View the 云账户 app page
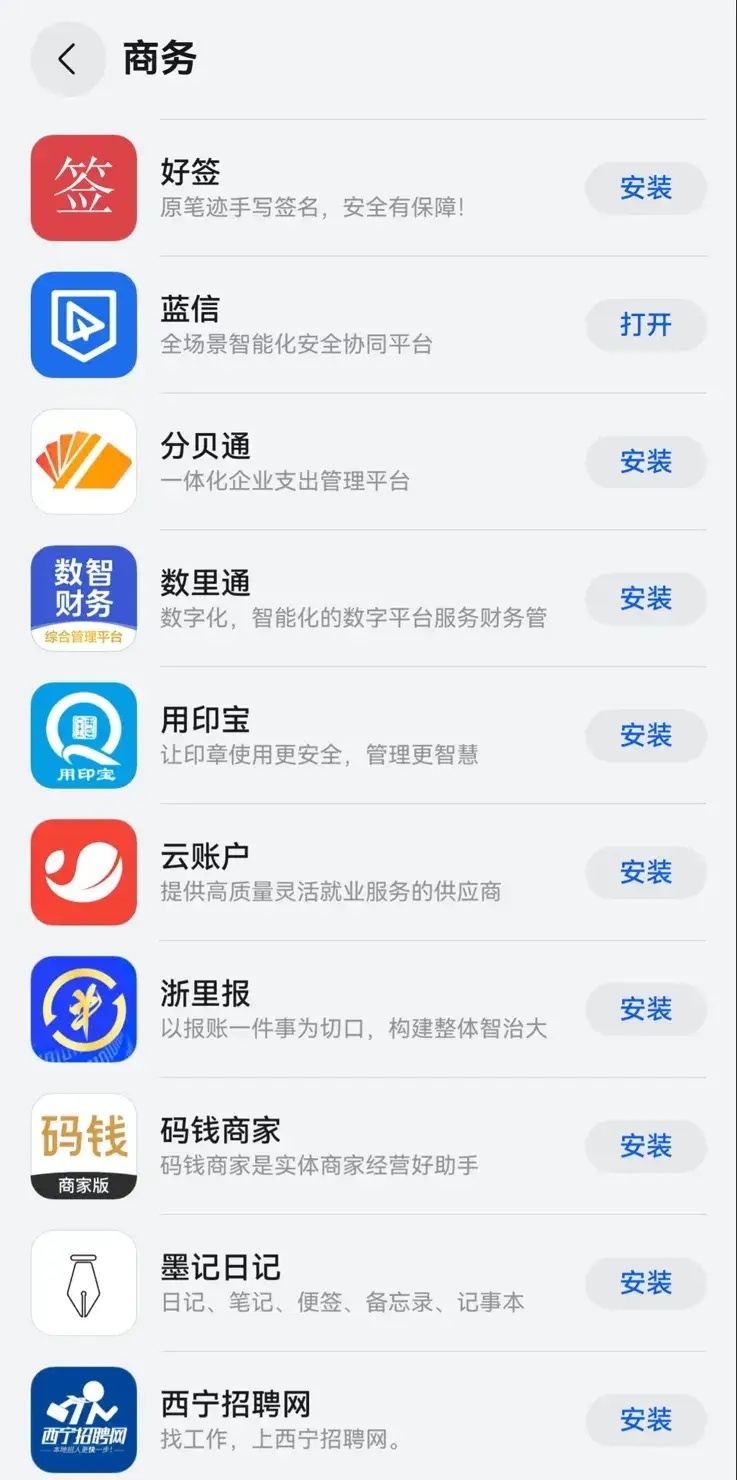 (x=368, y=873)
